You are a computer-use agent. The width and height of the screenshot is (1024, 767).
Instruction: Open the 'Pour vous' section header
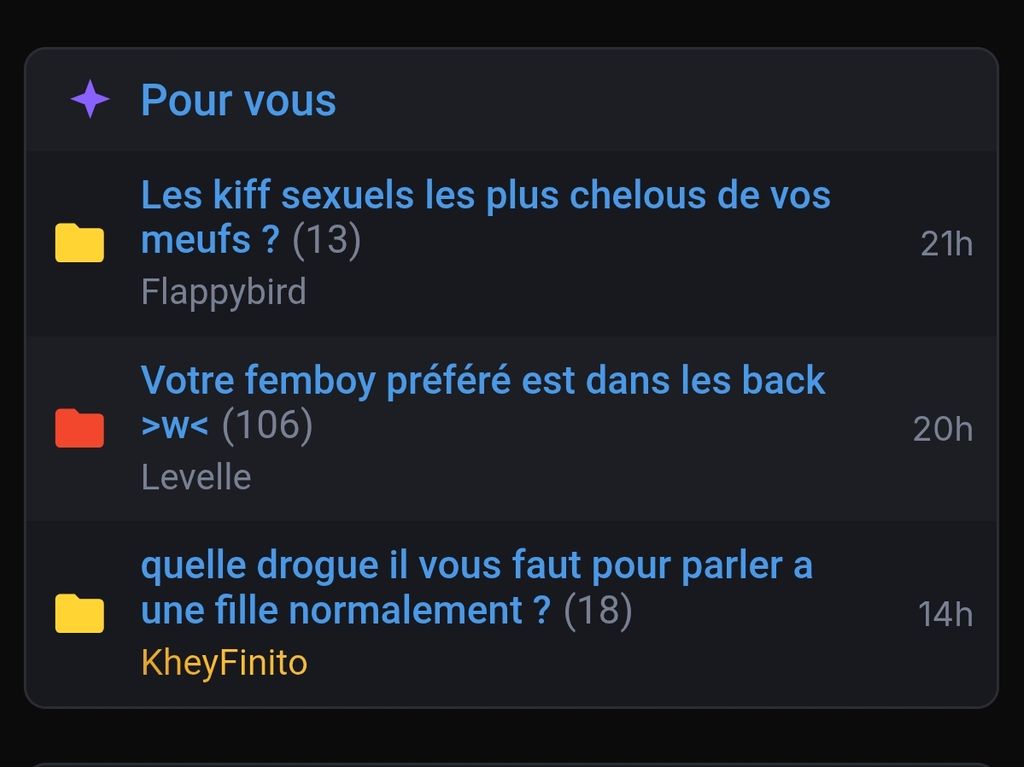coord(238,100)
